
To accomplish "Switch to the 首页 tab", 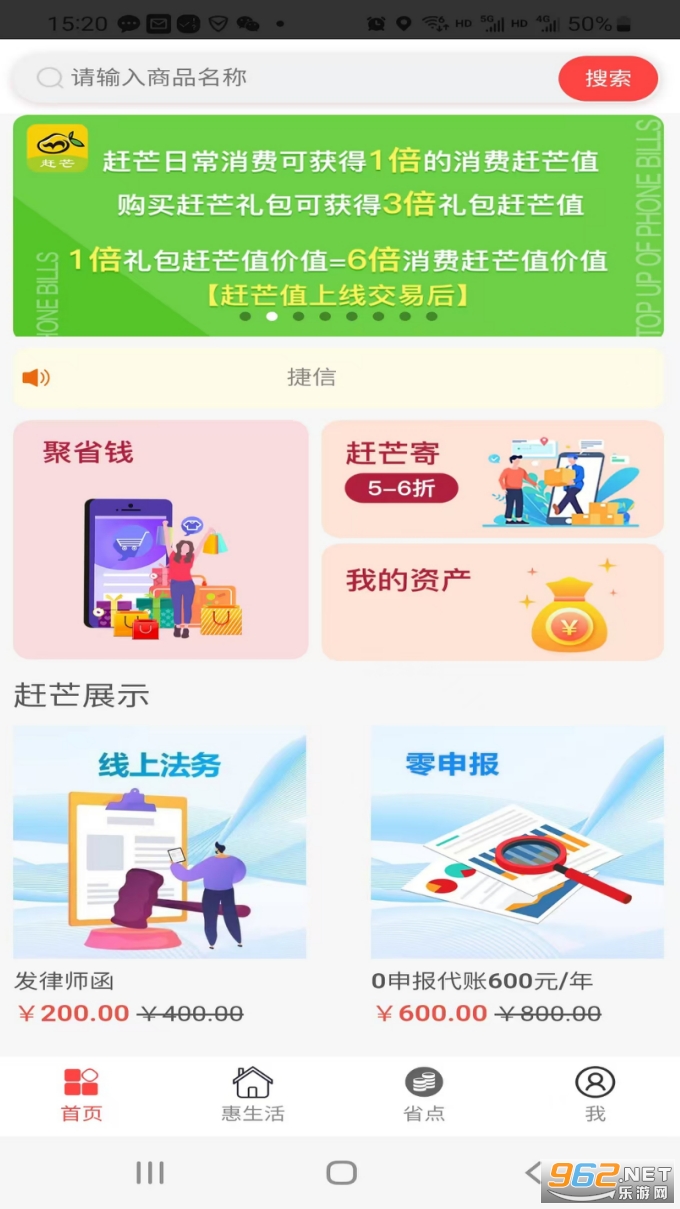I will click(x=82, y=1095).
